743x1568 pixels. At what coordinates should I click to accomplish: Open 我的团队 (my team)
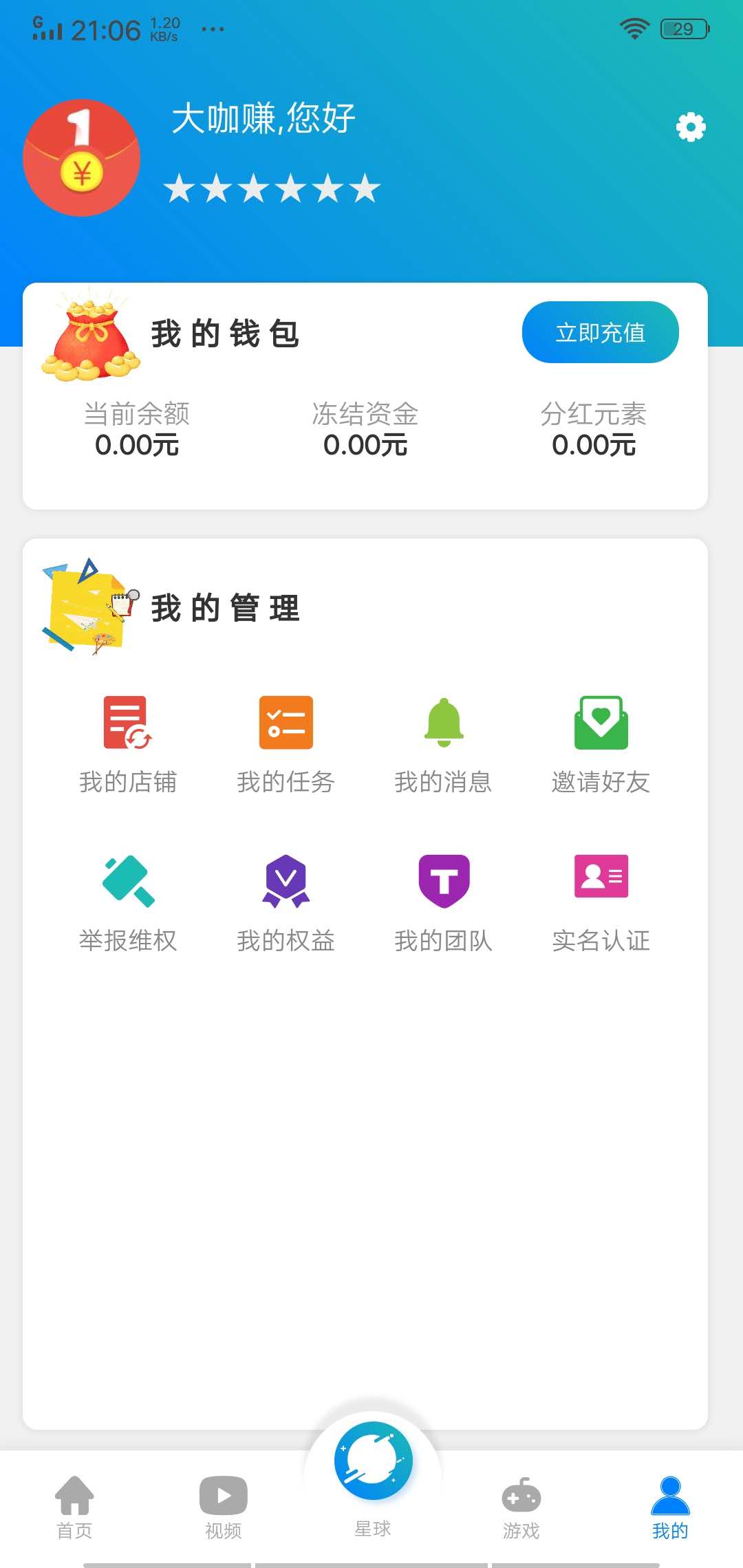pyautogui.click(x=444, y=902)
